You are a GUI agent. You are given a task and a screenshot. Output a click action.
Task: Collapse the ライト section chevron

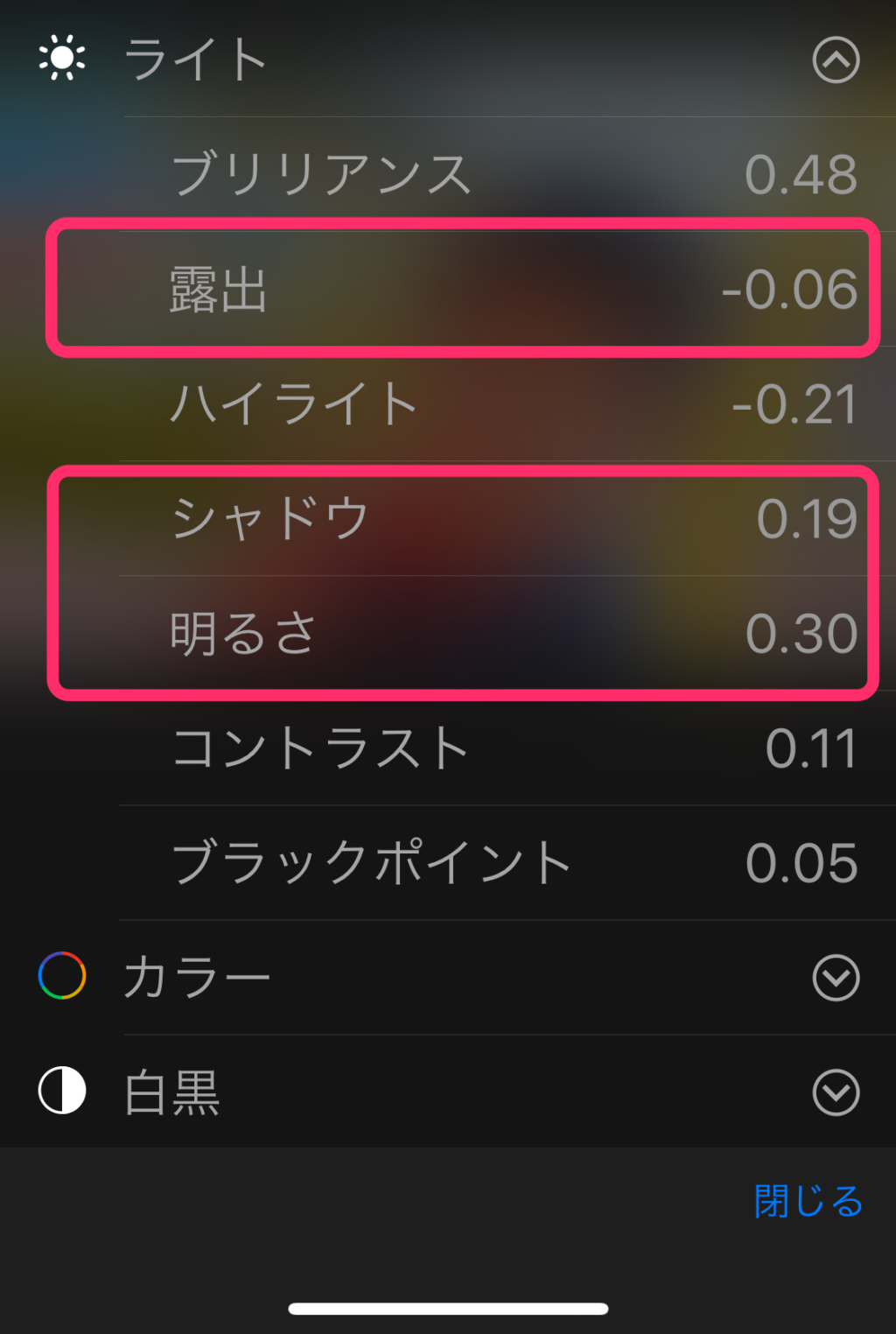(x=836, y=60)
